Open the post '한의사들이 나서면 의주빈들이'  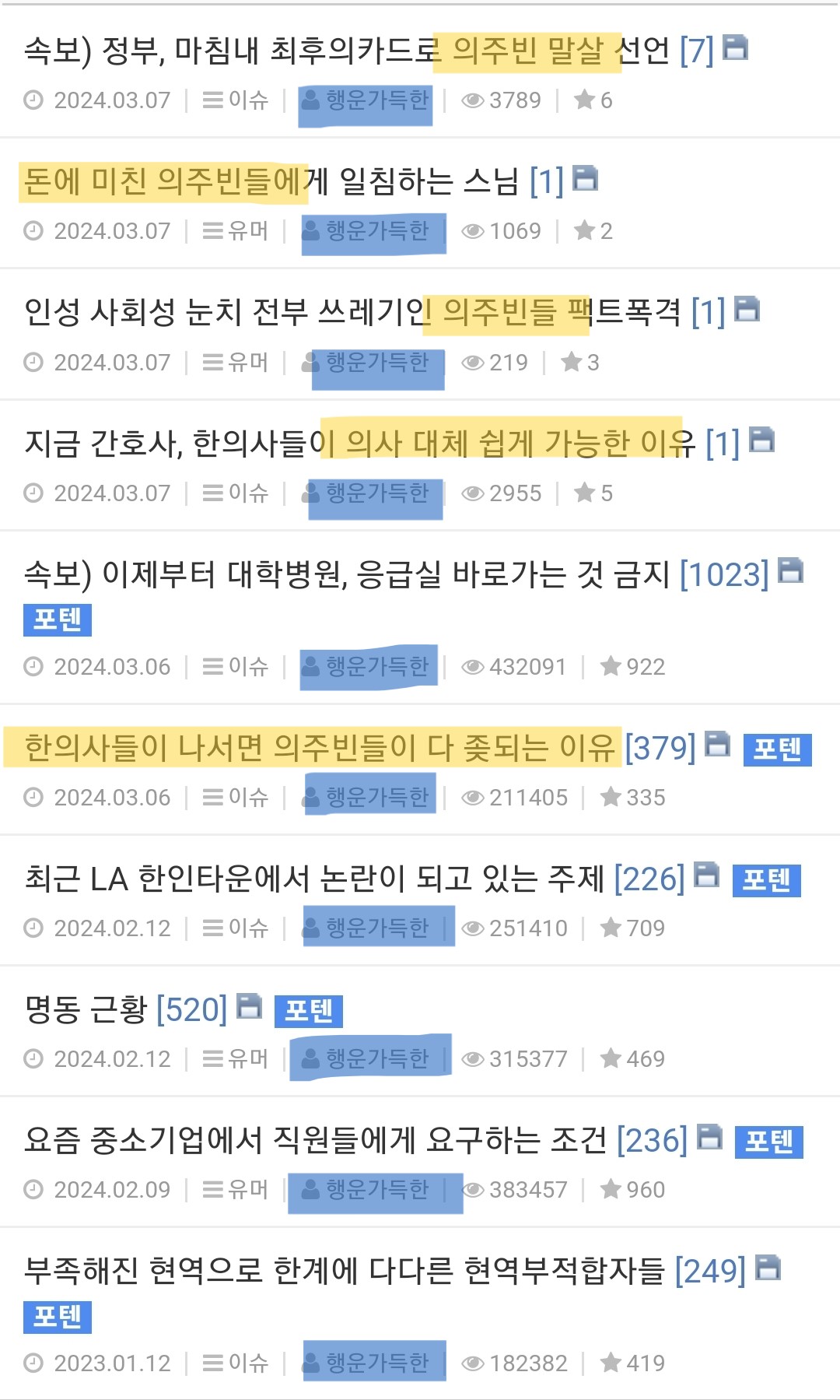320,748
